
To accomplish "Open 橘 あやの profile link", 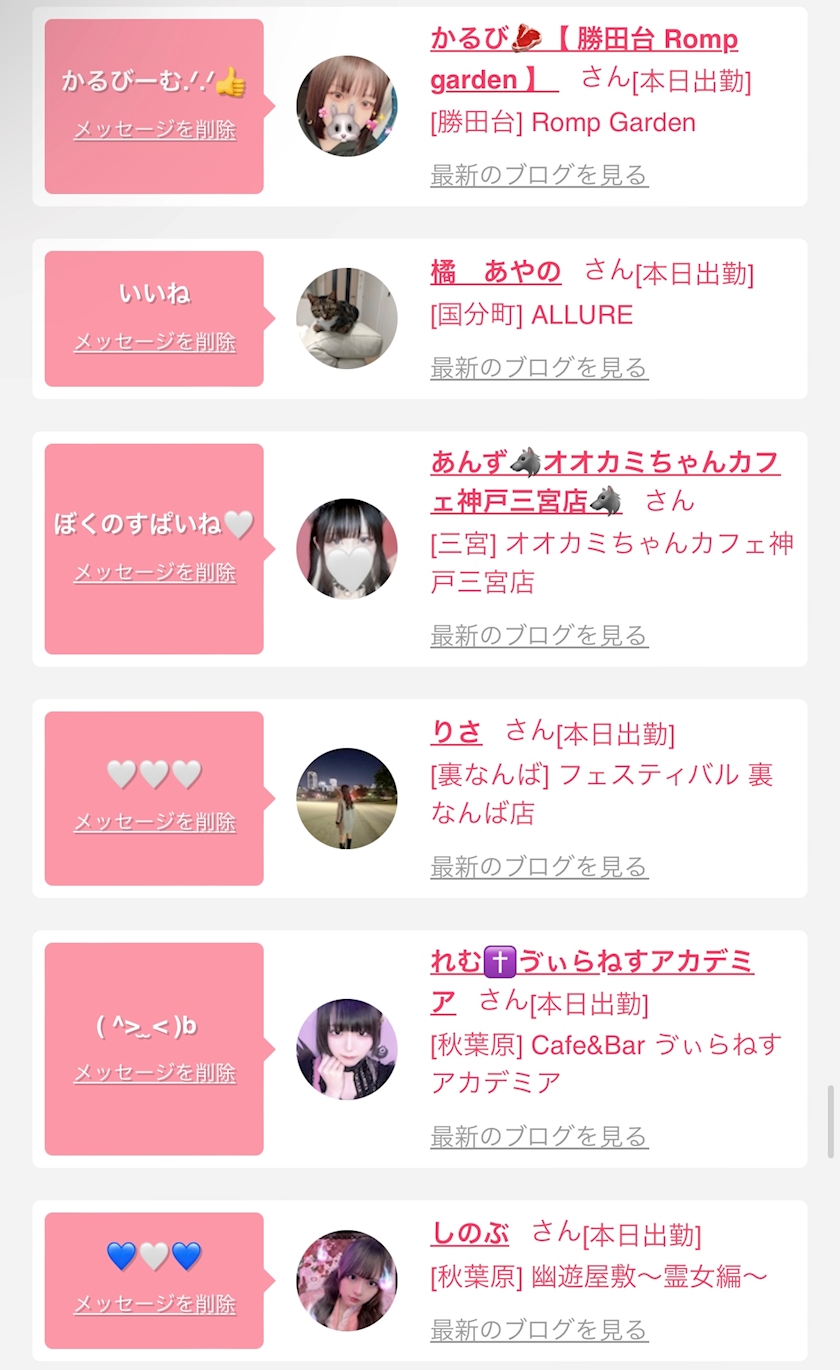I will click(x=495, y=271).
